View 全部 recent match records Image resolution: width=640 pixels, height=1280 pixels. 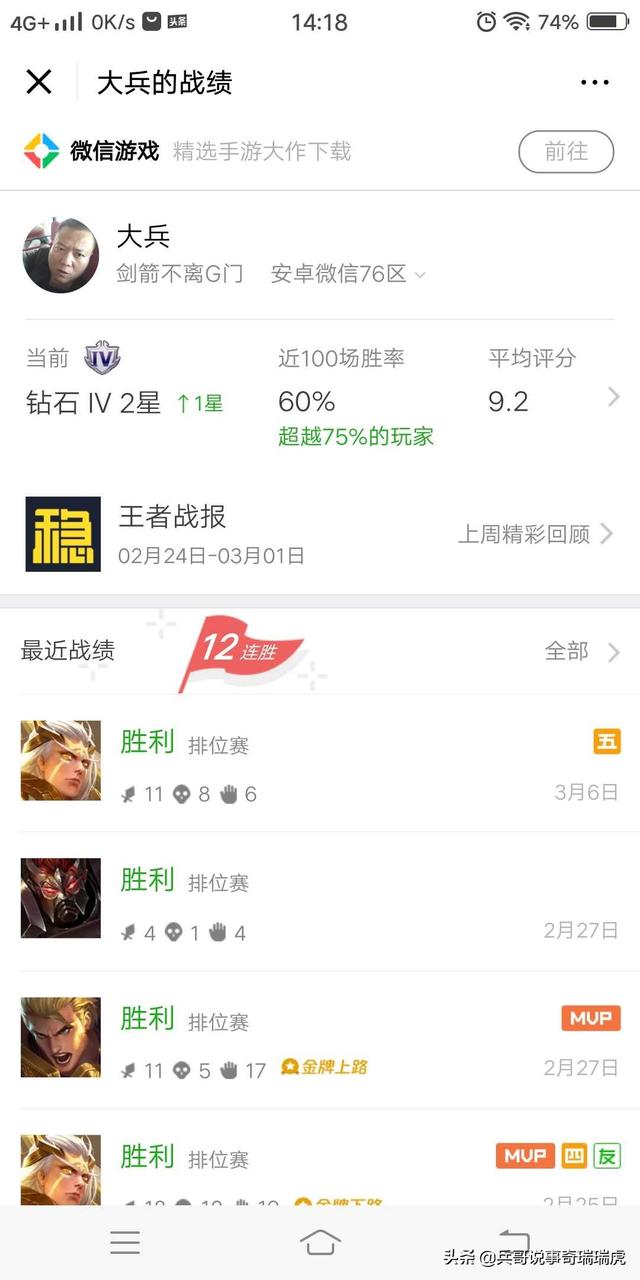(x=582, y=652)
